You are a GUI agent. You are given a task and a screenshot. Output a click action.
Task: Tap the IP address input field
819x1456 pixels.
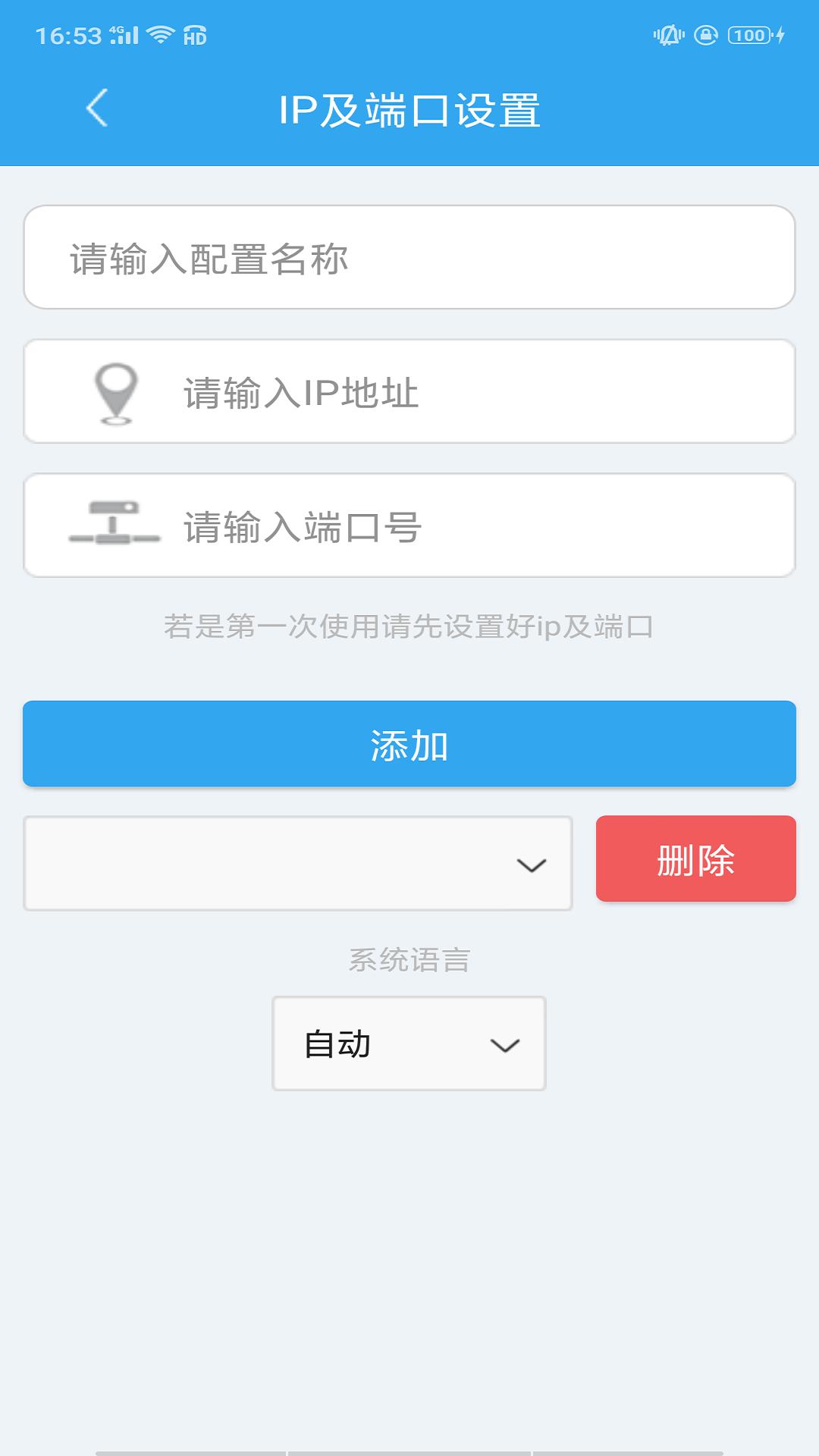(455, 392)
